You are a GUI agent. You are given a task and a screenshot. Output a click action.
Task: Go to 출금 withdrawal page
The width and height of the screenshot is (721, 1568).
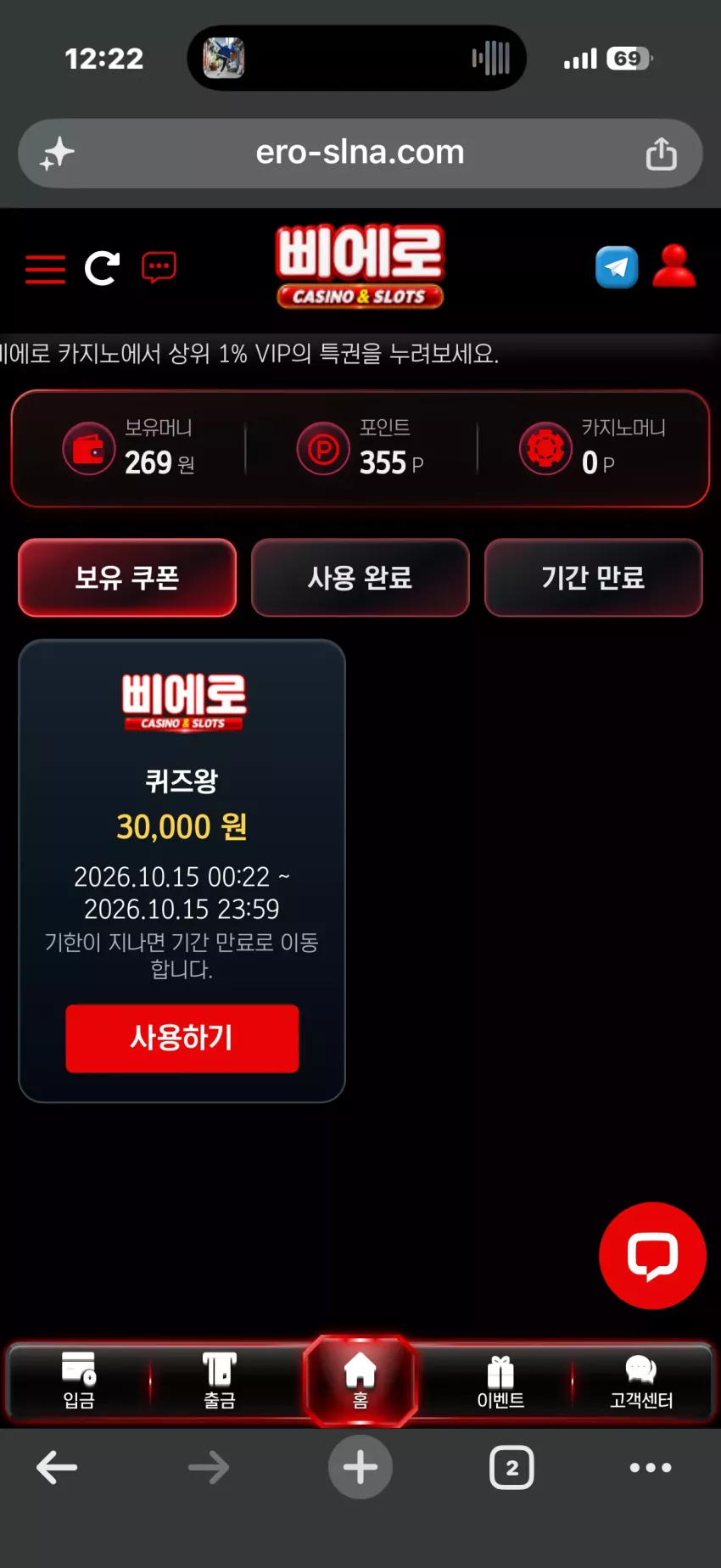pyautogui.click(x=219, y=1381)
